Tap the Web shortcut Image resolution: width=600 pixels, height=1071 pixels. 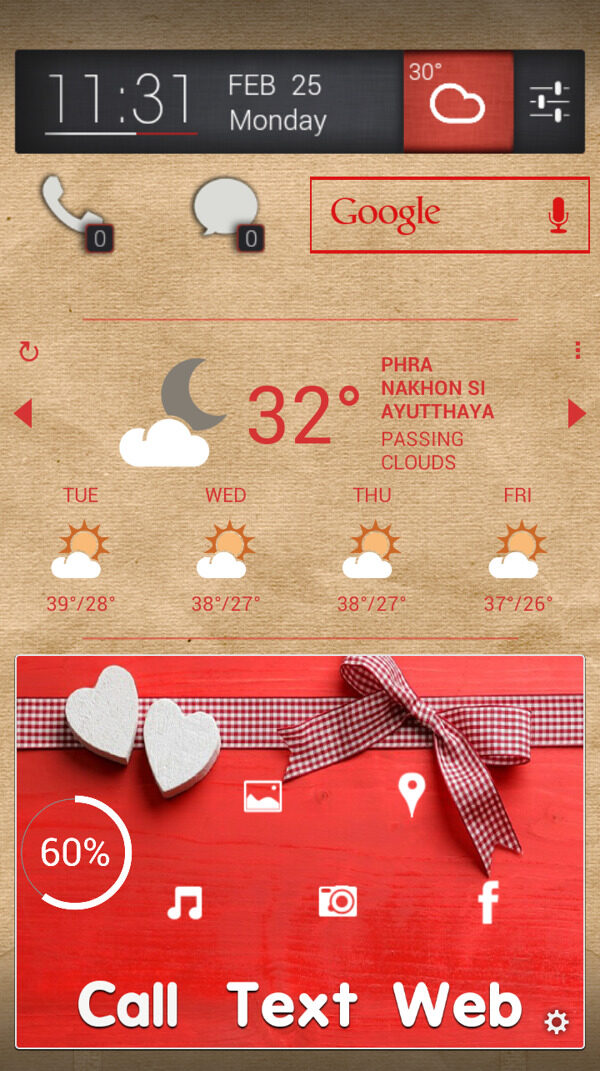[x=457, y=1004]
